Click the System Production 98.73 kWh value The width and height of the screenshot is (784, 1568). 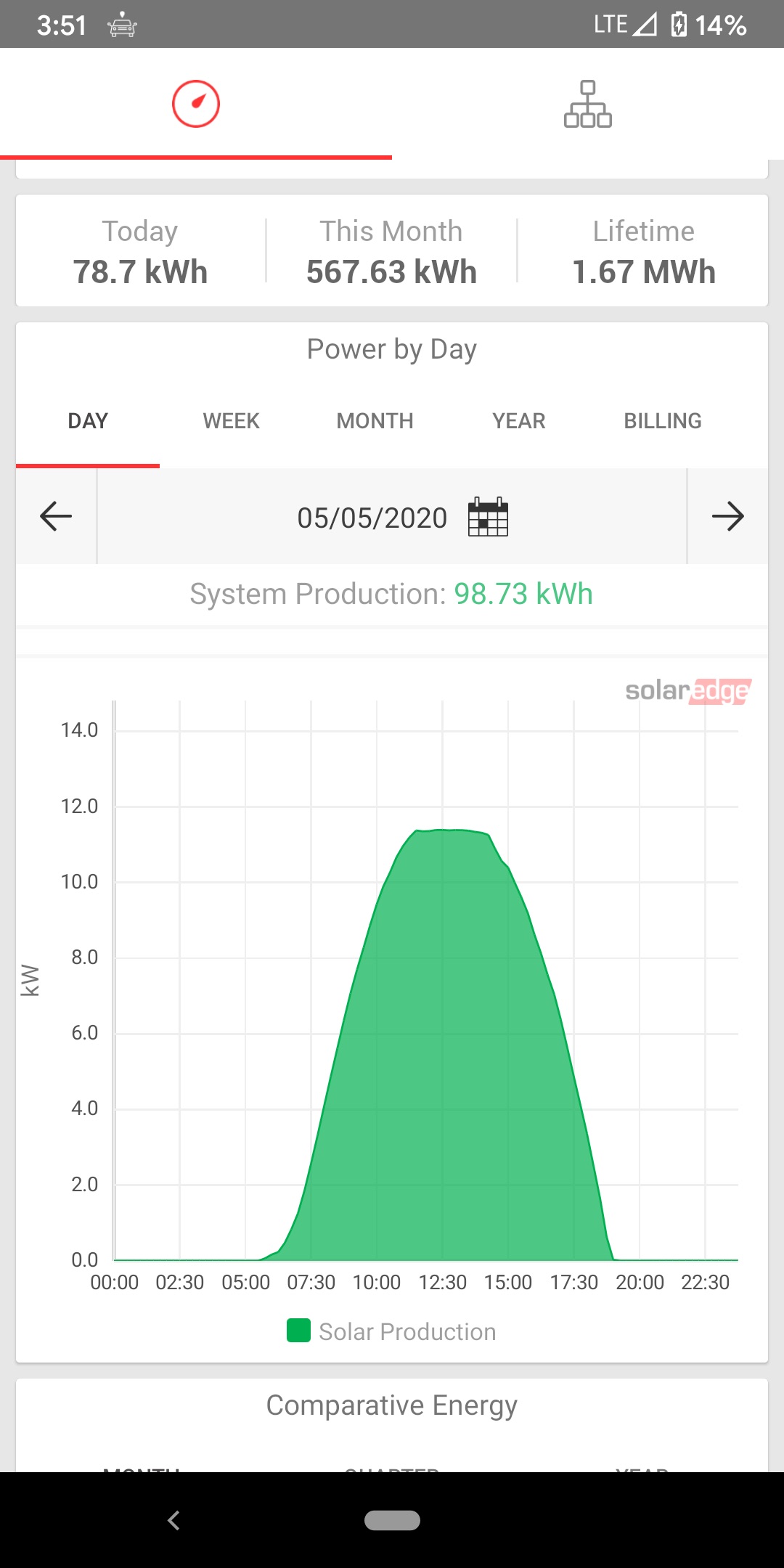coord(523,594)
